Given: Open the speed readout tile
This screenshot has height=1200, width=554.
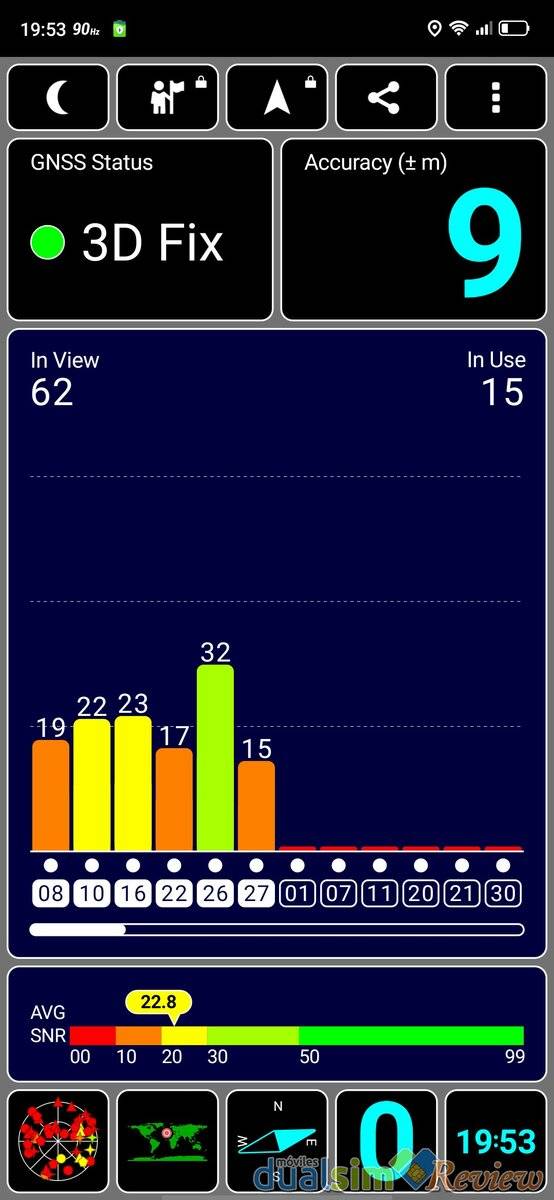Looking at the screenshot, I should click(x=386, y=1141).
